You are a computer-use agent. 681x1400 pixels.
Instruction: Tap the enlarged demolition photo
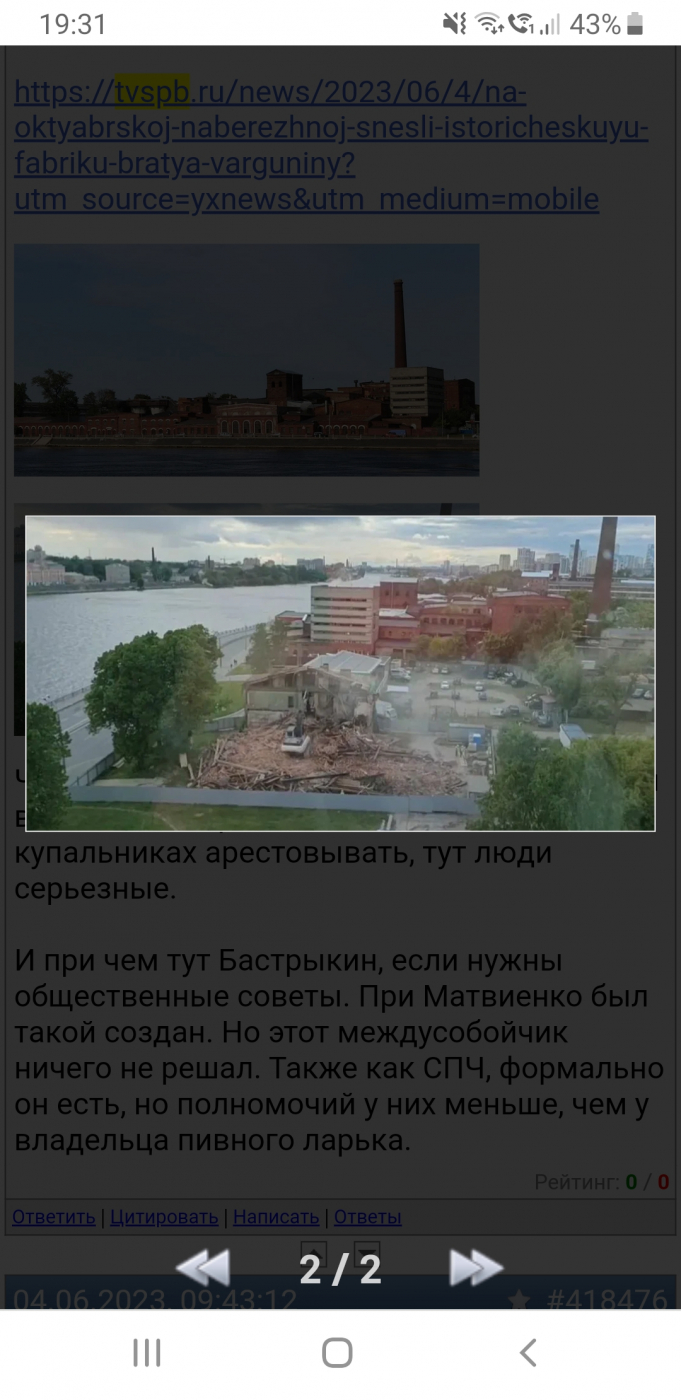click(340, 673)
